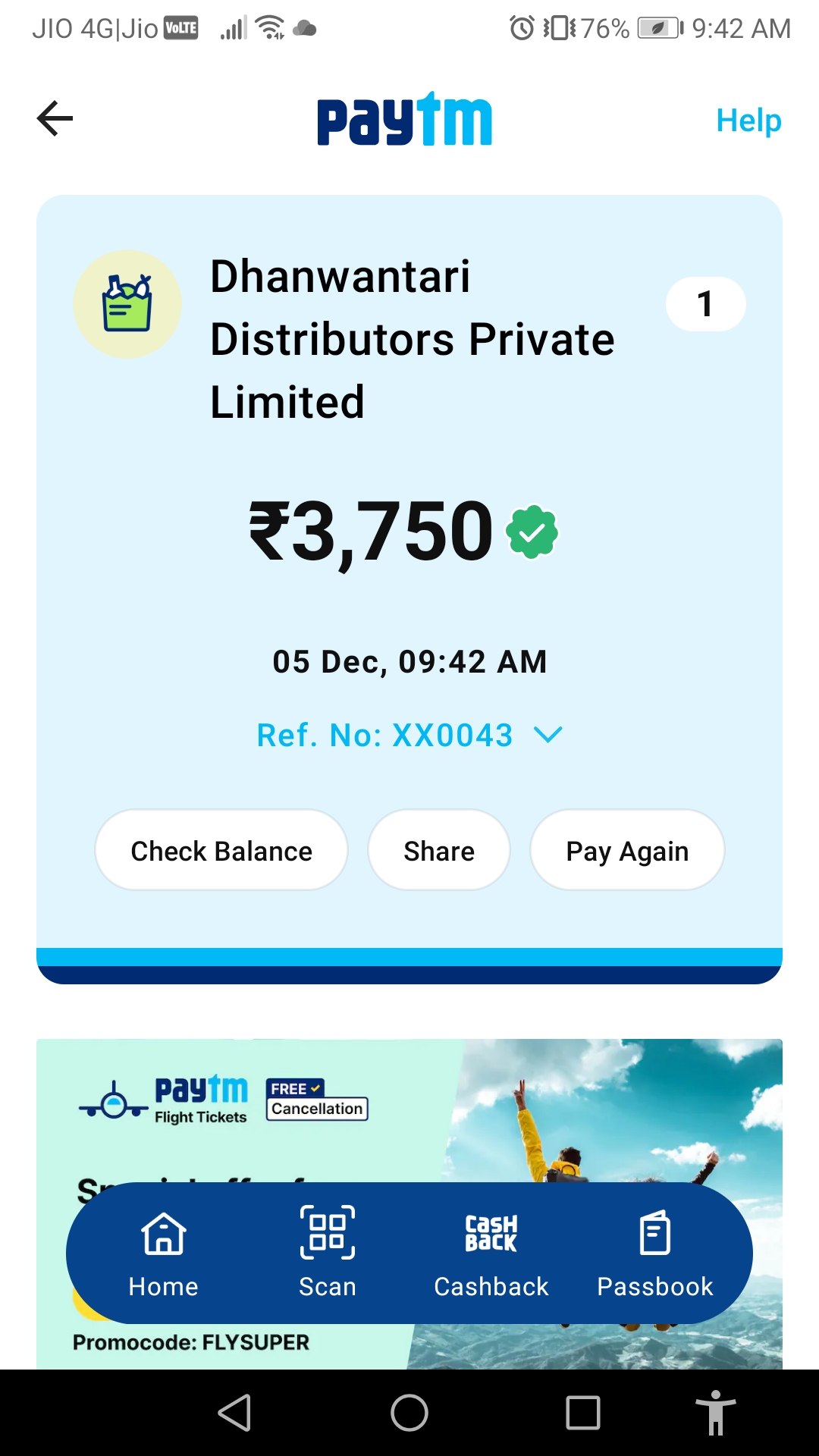Open the Scan QR tab
The image size is (819, 1456).
tap(328, 1253)
